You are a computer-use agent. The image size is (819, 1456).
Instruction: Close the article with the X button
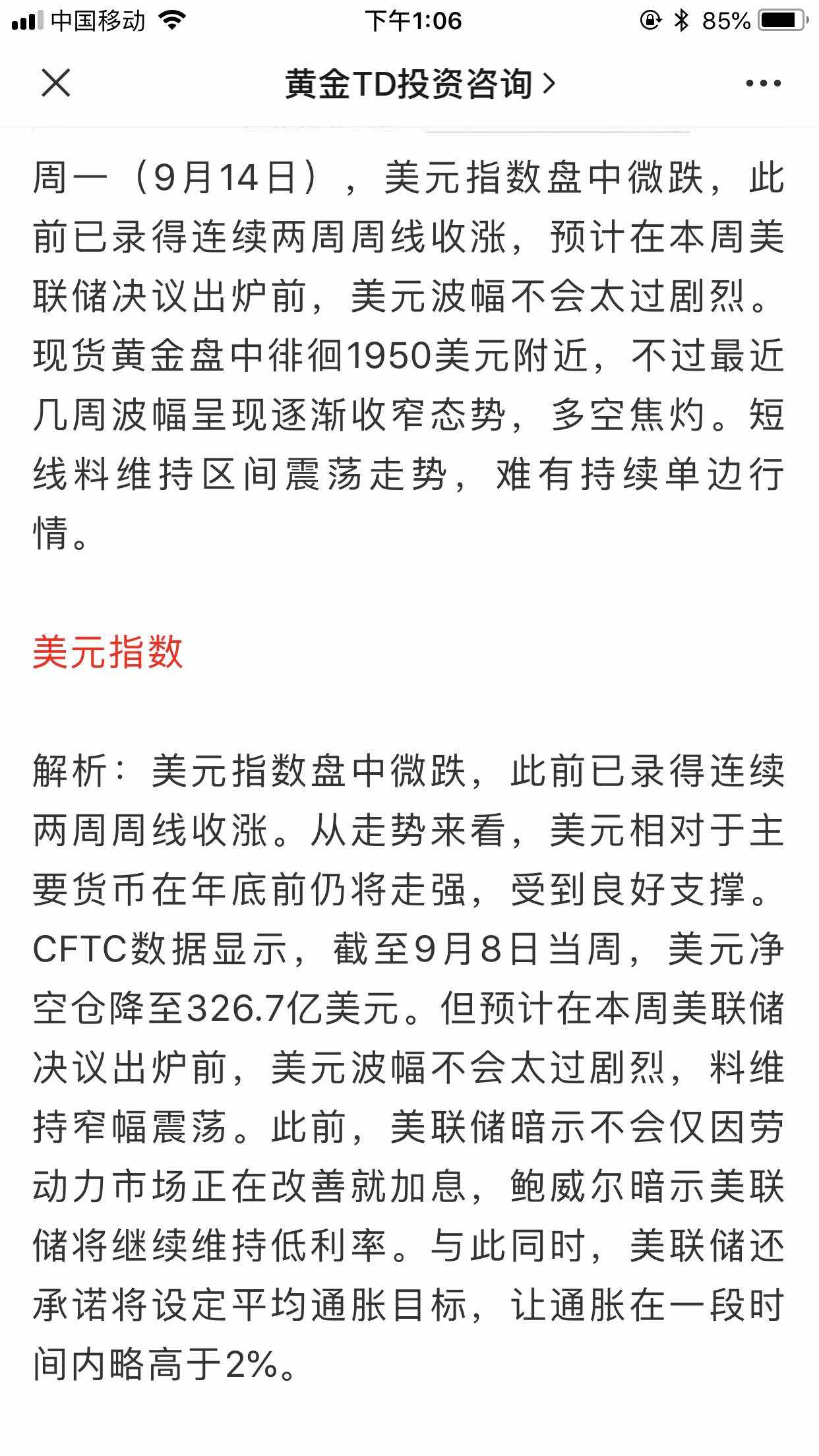click(x=55, y=84)
